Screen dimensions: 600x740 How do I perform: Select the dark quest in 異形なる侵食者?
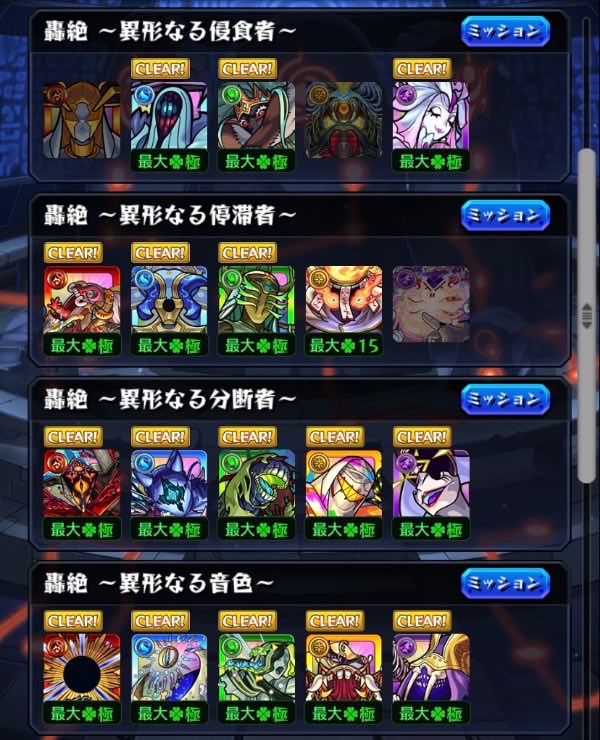(431, 120)
